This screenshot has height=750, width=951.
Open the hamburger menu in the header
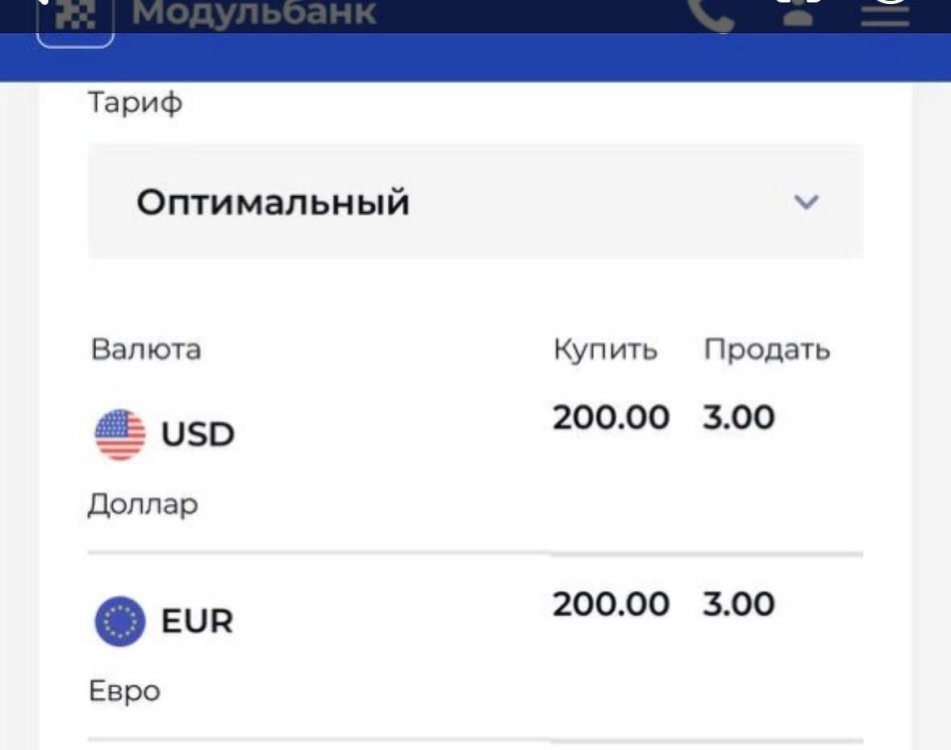885,14
